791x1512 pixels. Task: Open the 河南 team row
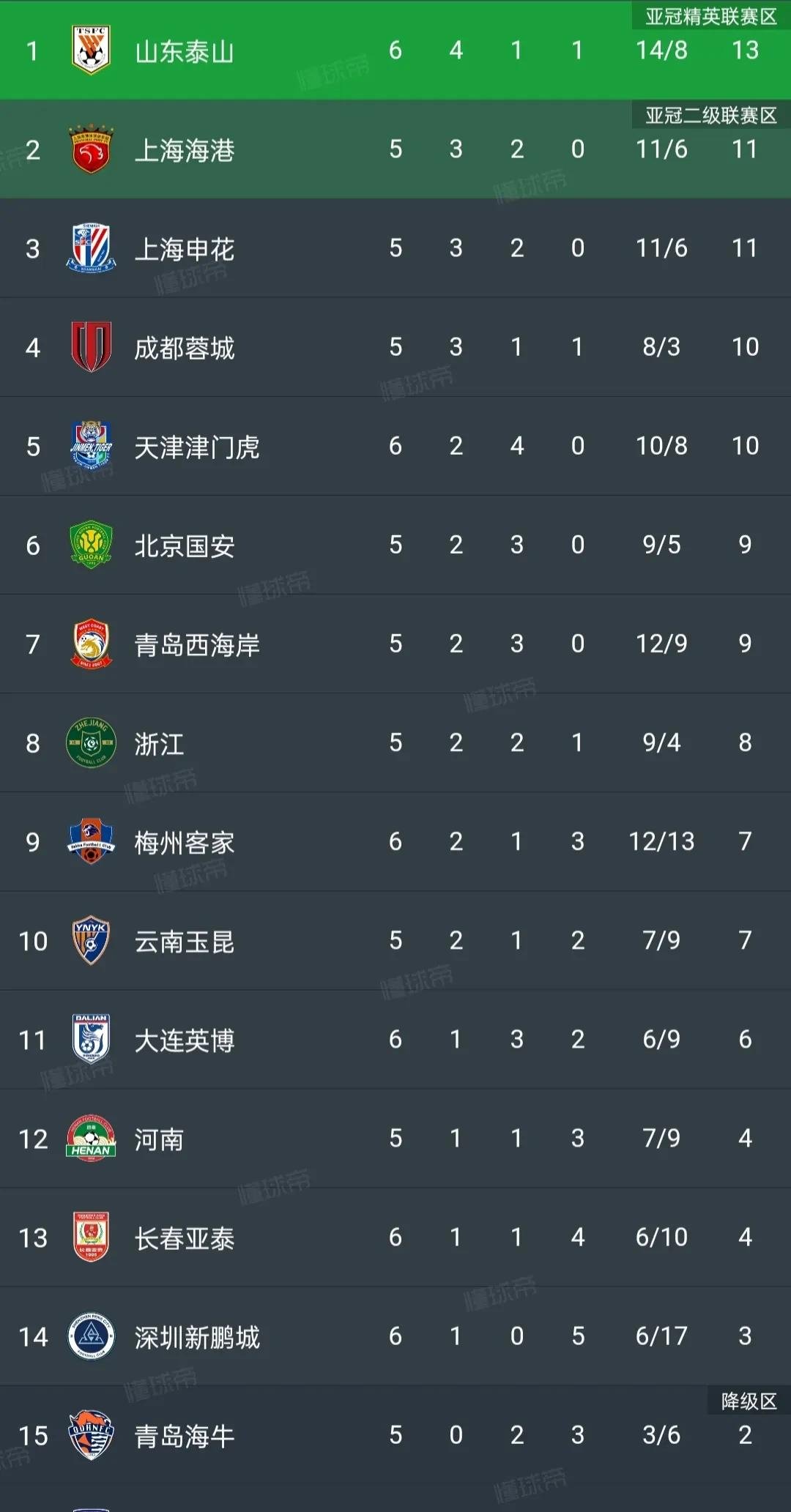[x=159, y=1139]
